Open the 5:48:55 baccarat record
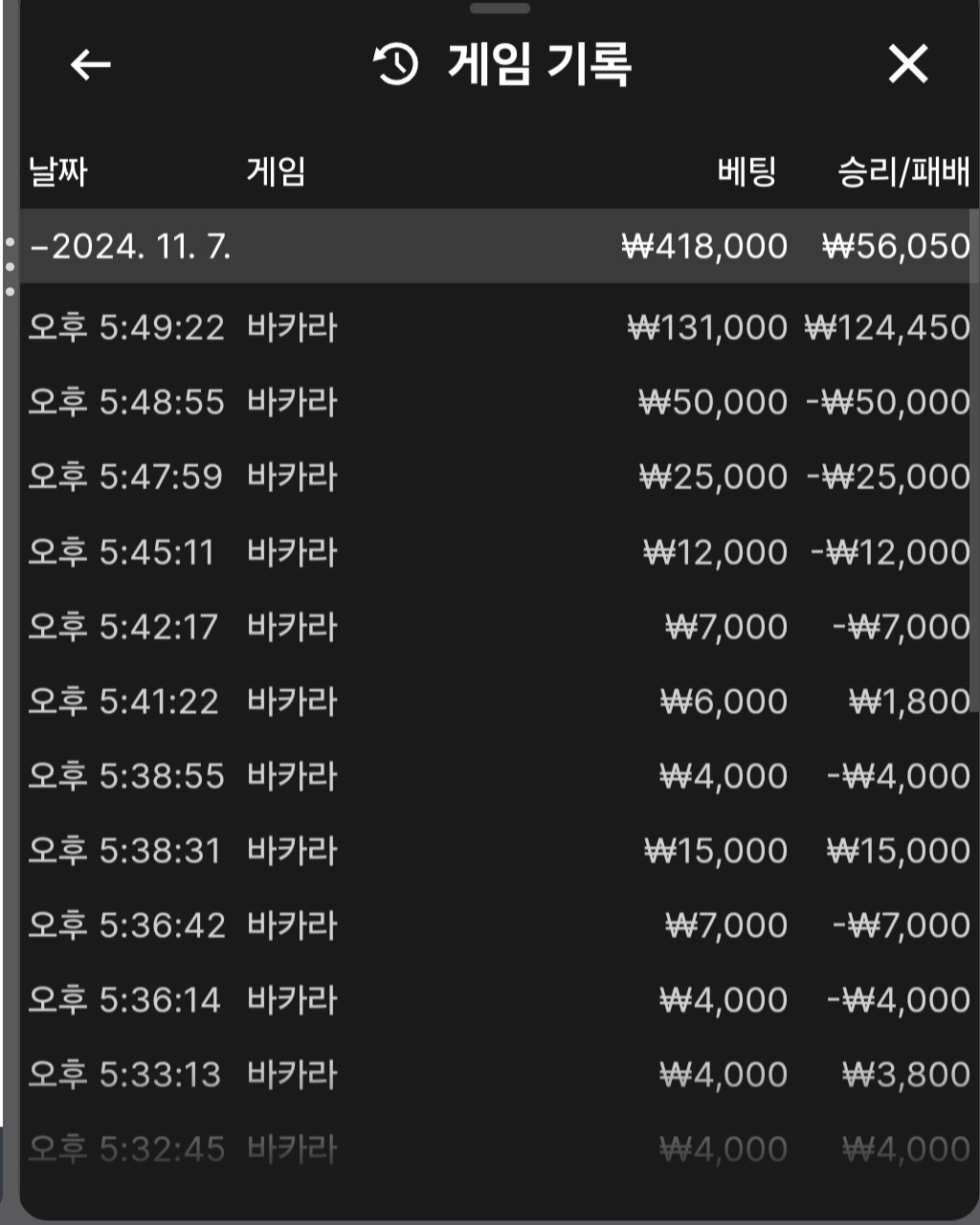 click(498, 402)
